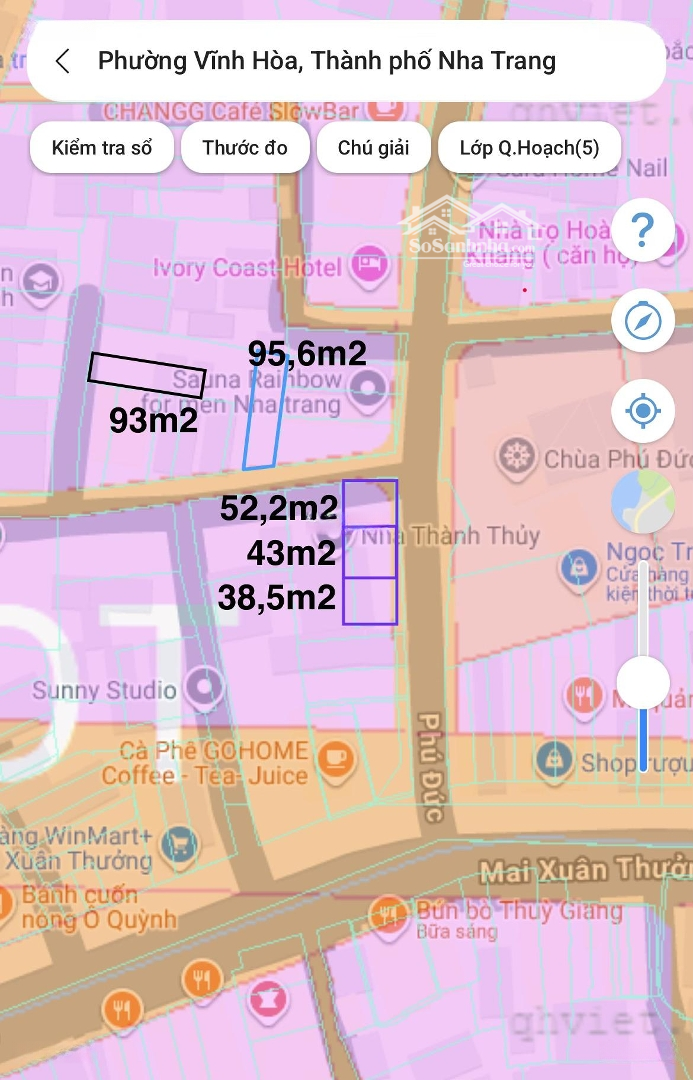The height and width of the screenshot is (1080, 693).
Task: Center the map on my current location
Action: pos(643,411)
